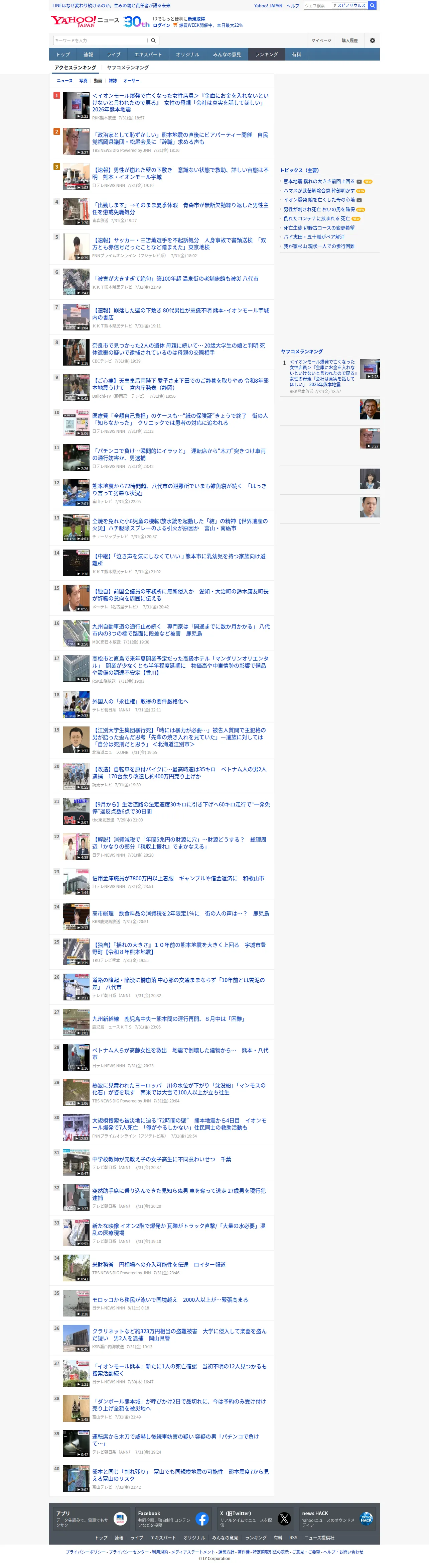Read the article on 外国人の「永住権」取得要件厳格化

click(x=140, y=701)
